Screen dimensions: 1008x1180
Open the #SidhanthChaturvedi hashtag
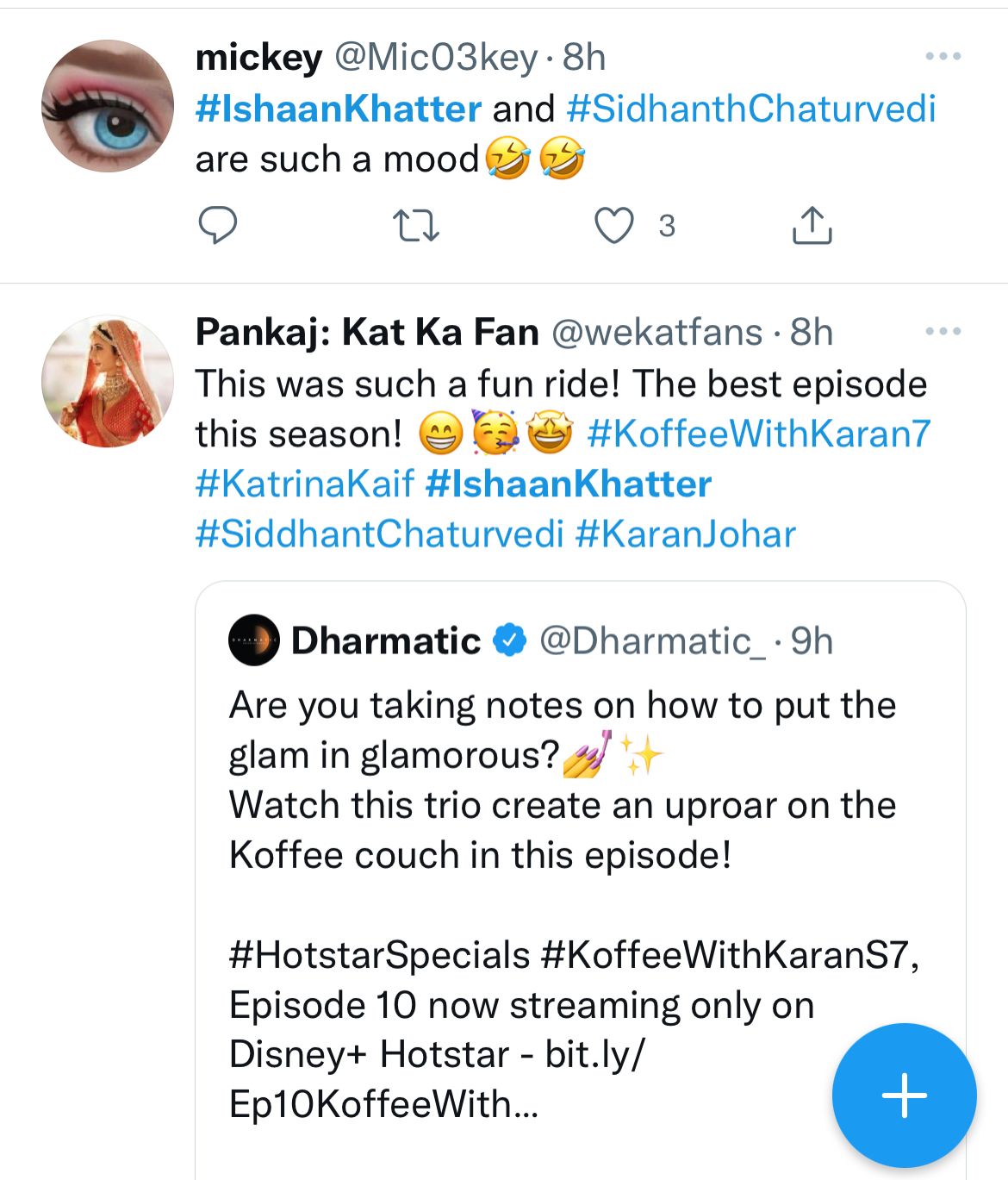click(751, 109)
